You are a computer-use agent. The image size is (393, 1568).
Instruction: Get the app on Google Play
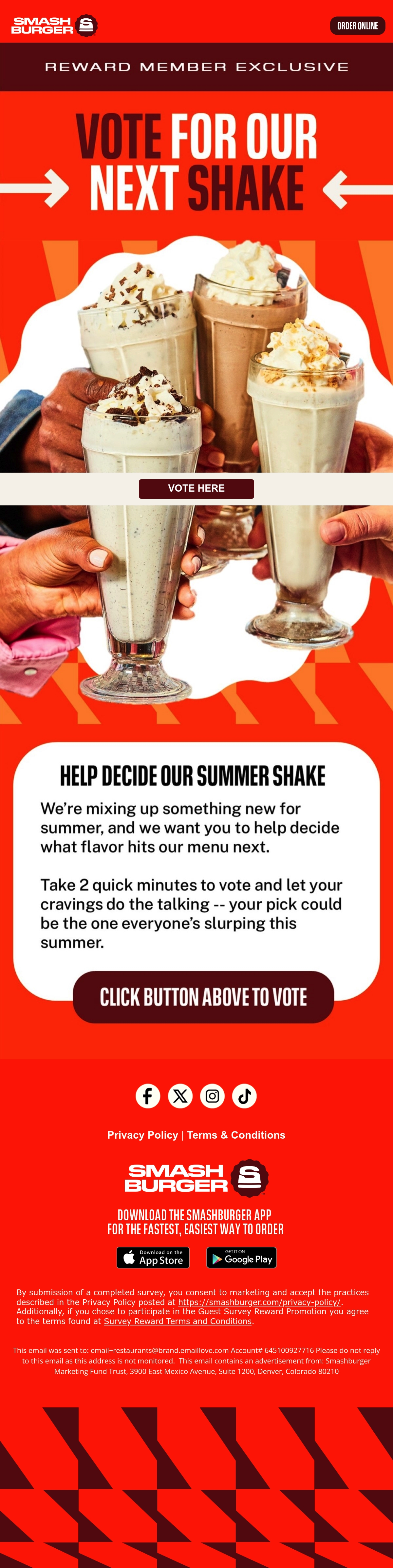(x=241, y=1258)
